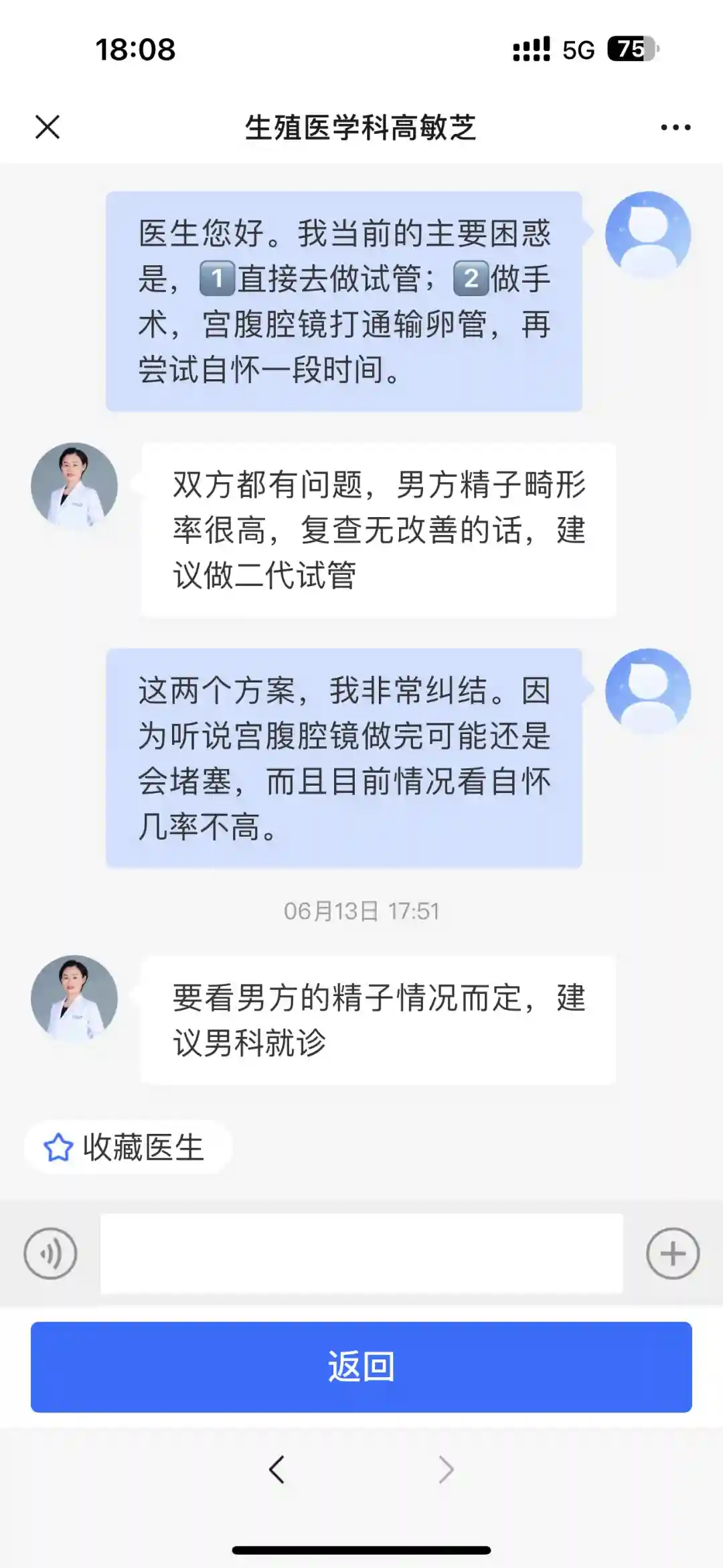Go back with the browser back arrow
Viewport: 723px width, 1568px height.
click(x=276, y=1470)
